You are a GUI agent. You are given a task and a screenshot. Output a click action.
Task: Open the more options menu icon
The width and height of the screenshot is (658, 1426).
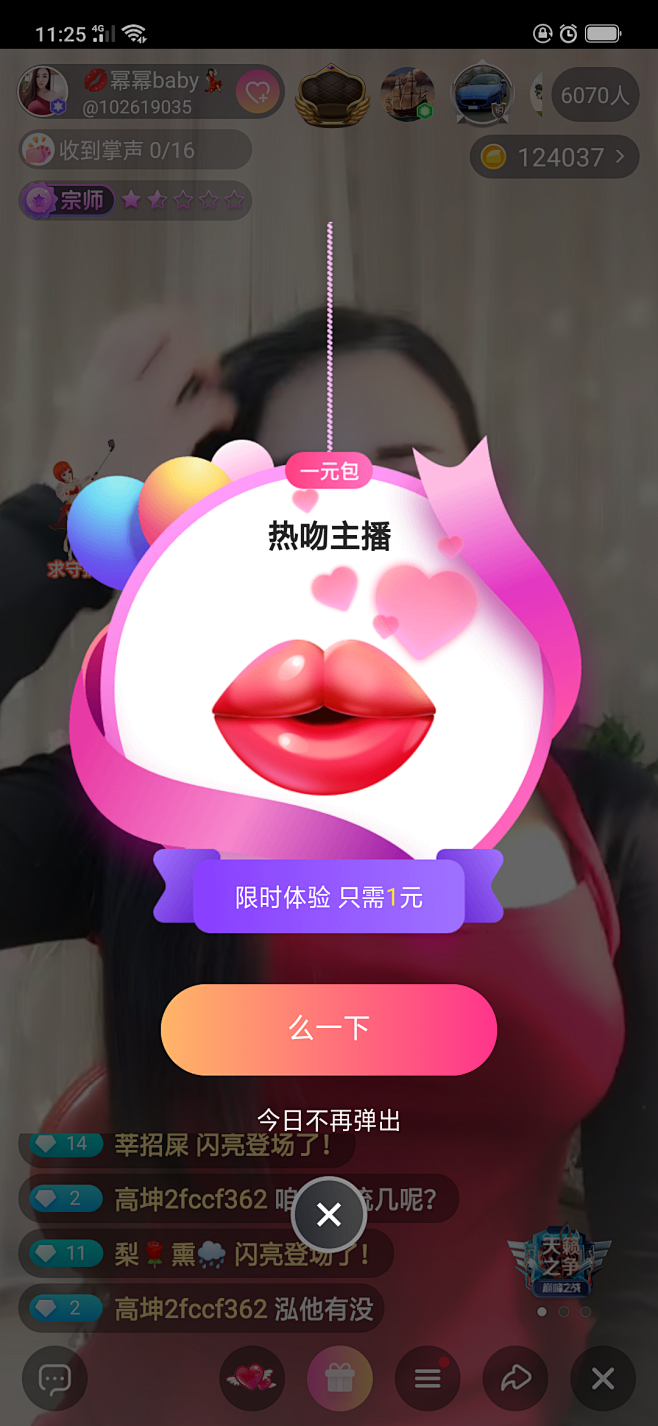click(428, 1380)
